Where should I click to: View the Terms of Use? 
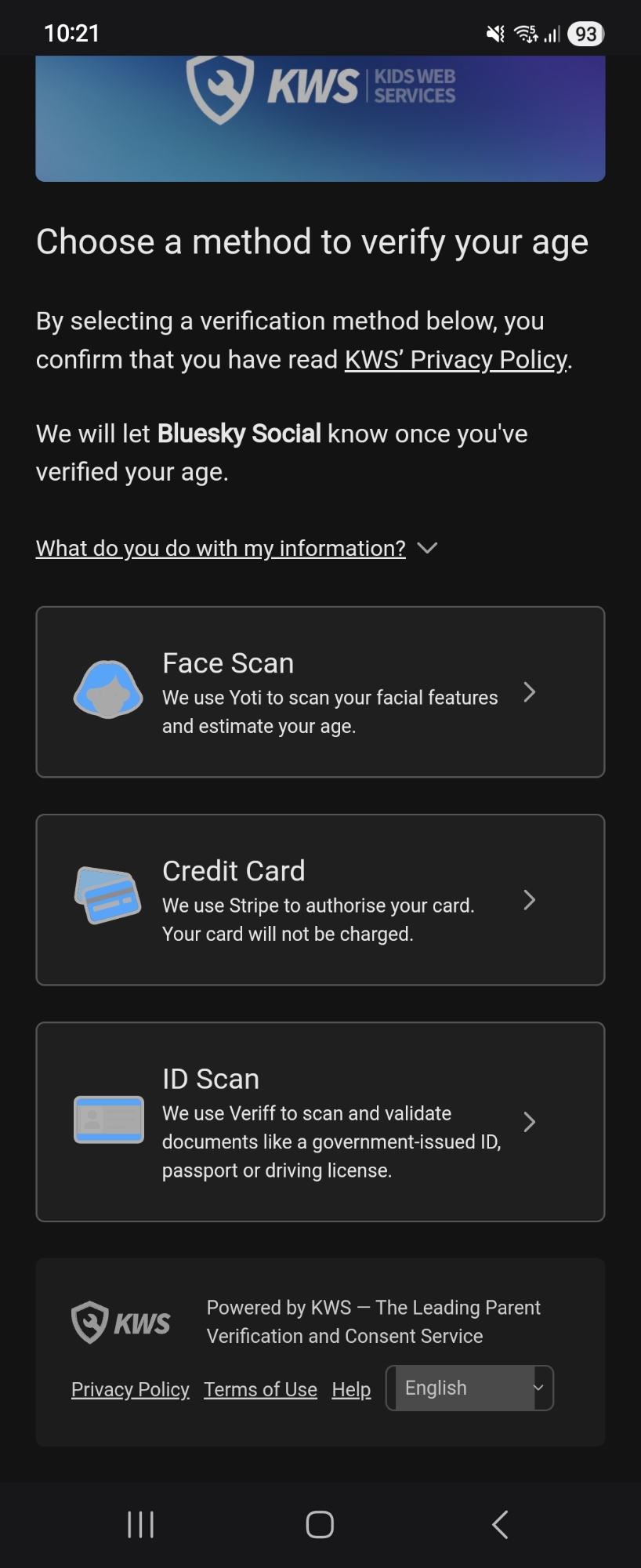260,1389
